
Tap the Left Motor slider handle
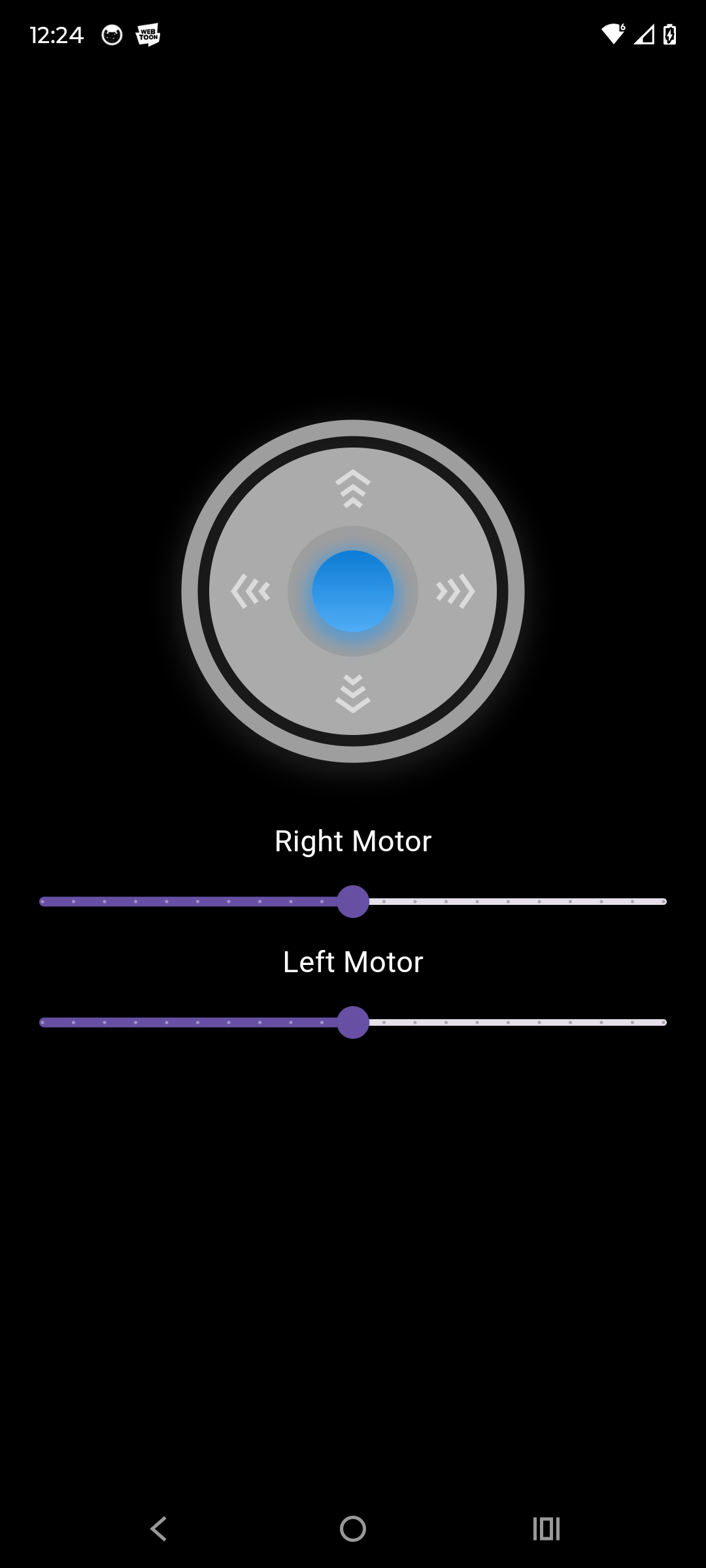353,1022
